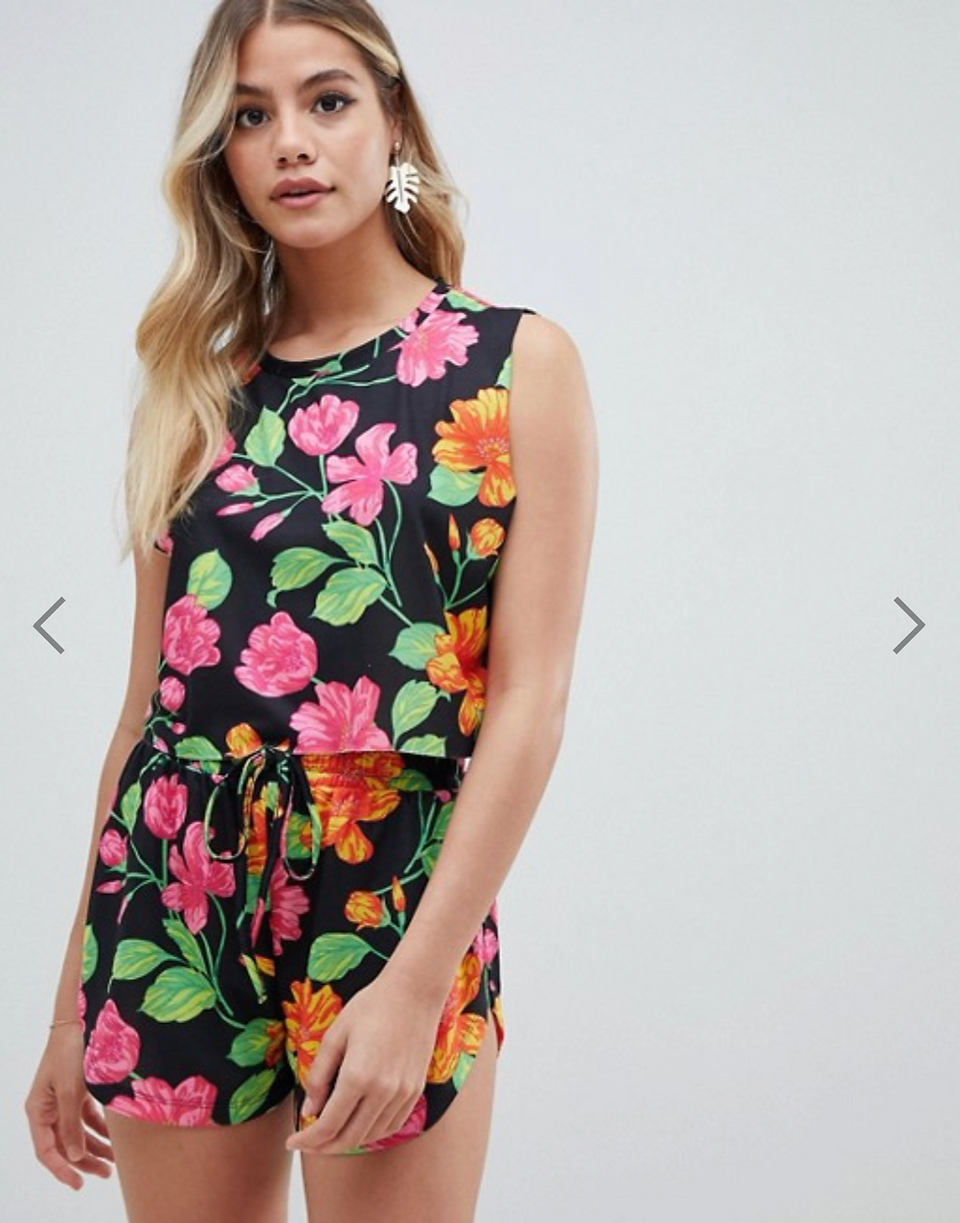Show the next product photo
This screenshot has width=960, height=1223.
click(x=909, y=625)
